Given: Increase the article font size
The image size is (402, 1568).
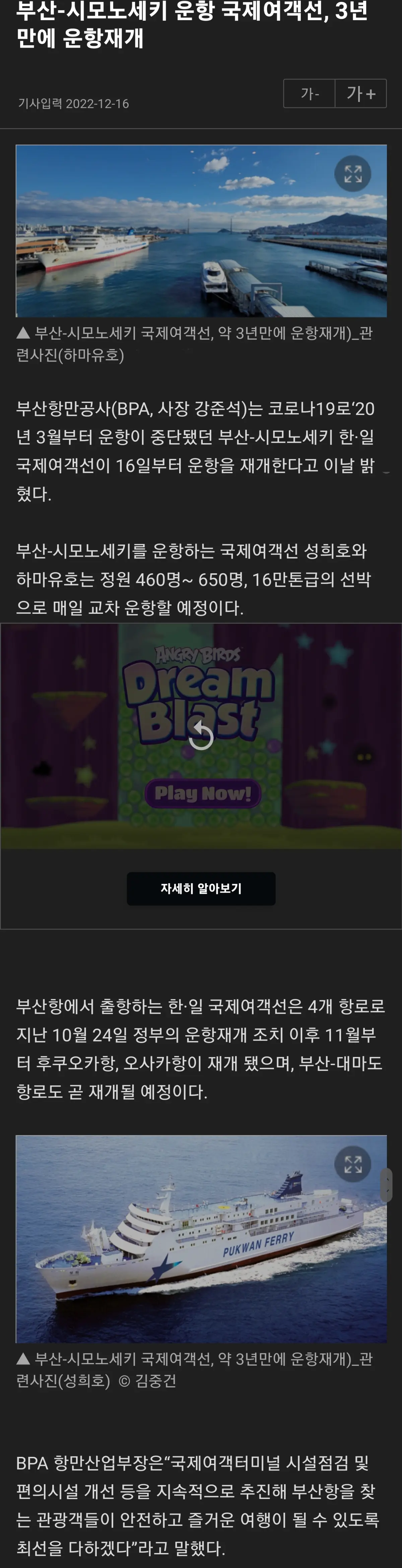Looking at the screenshot, I should pyautogui.click(x=360, y=93).
